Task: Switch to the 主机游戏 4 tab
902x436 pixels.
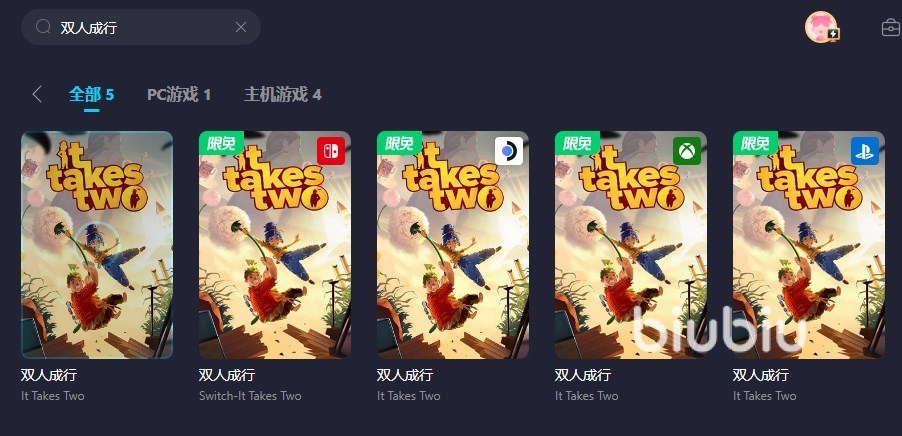Action: point(282,94)
